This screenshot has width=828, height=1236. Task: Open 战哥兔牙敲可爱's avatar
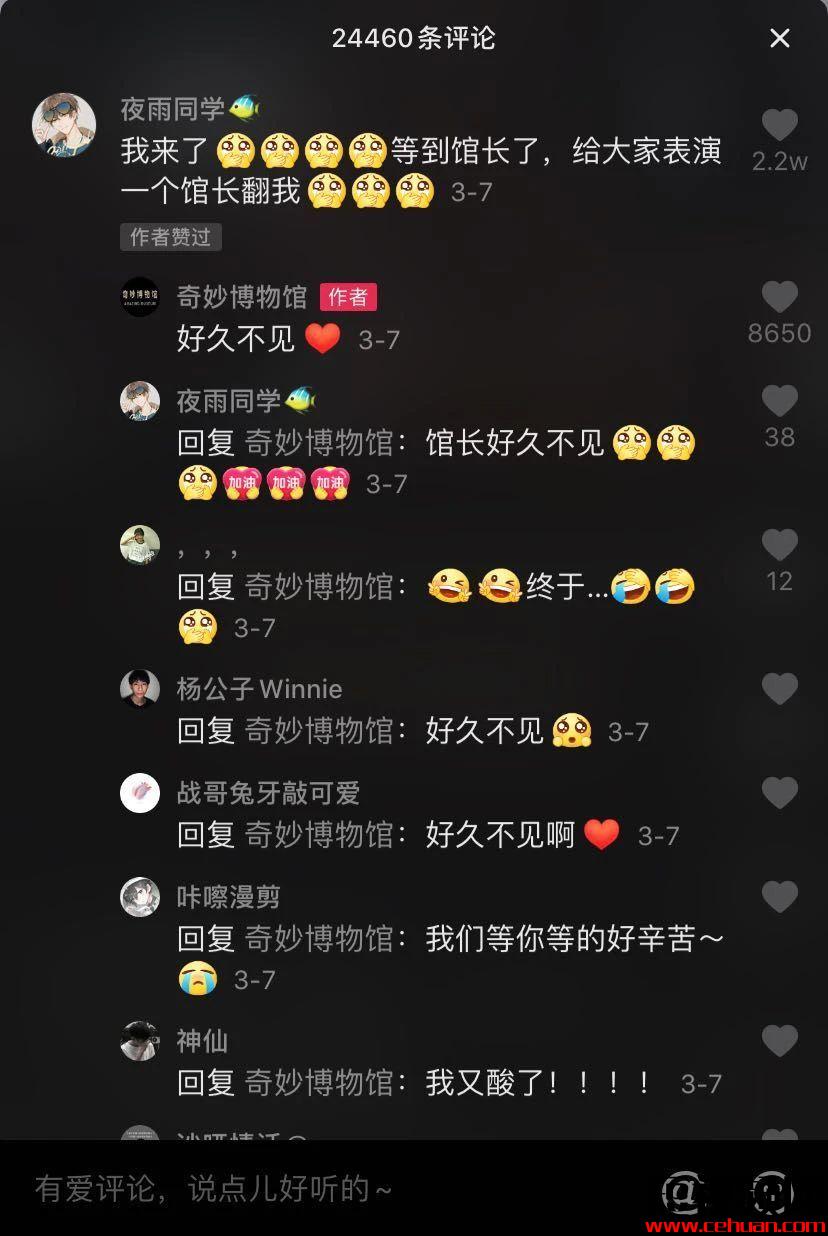click(140, 793)
